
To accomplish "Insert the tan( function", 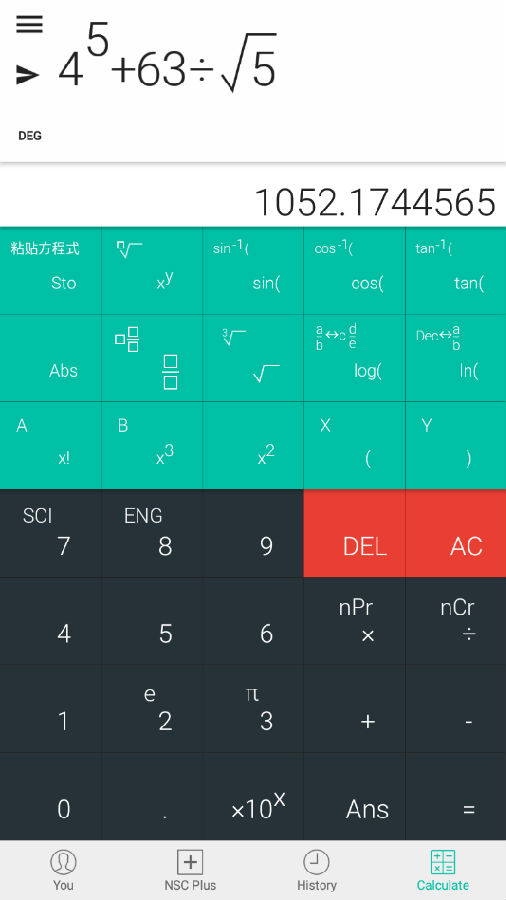I will point(456,271).
